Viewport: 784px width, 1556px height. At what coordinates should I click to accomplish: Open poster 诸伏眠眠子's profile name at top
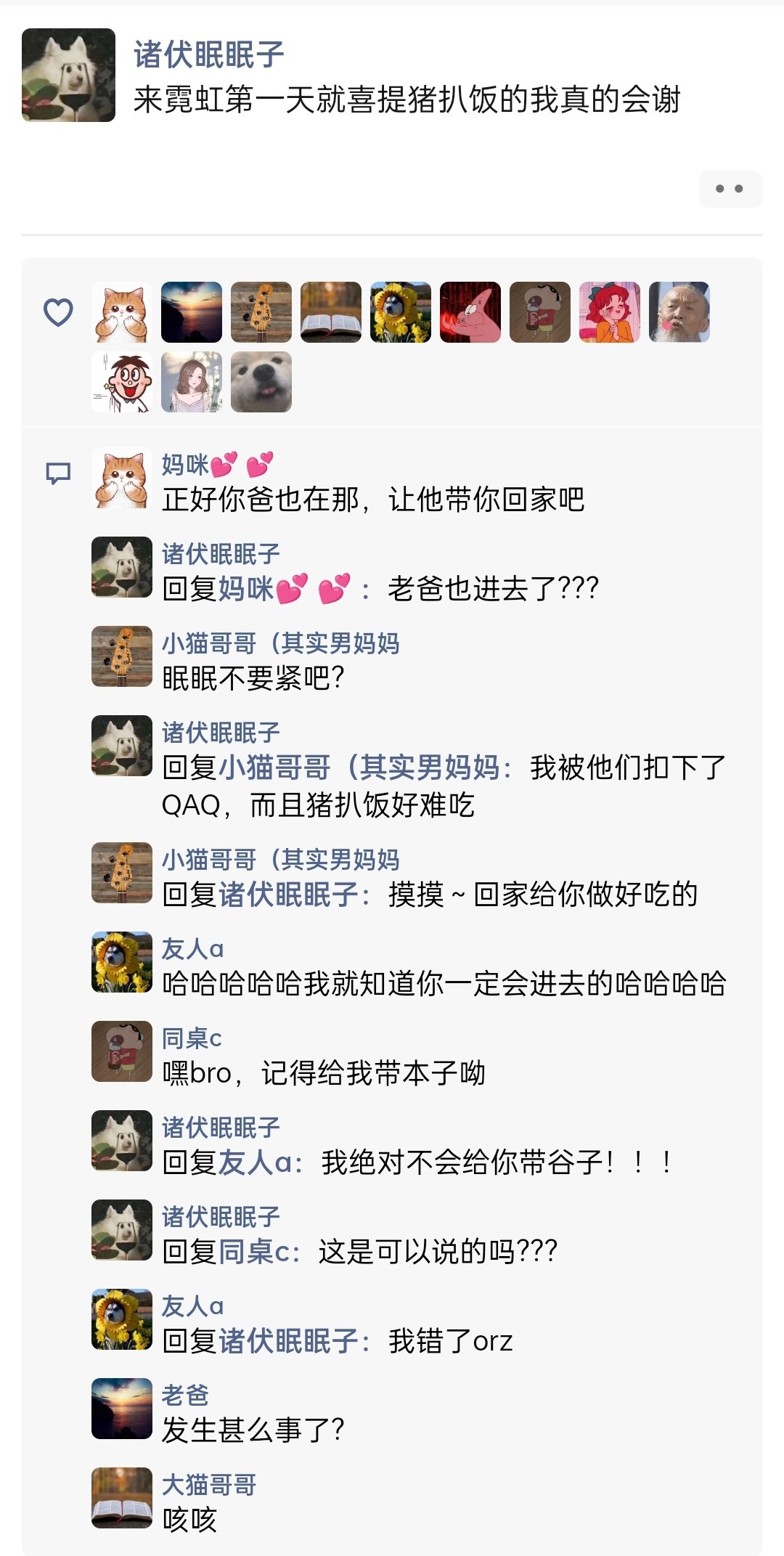209,54
